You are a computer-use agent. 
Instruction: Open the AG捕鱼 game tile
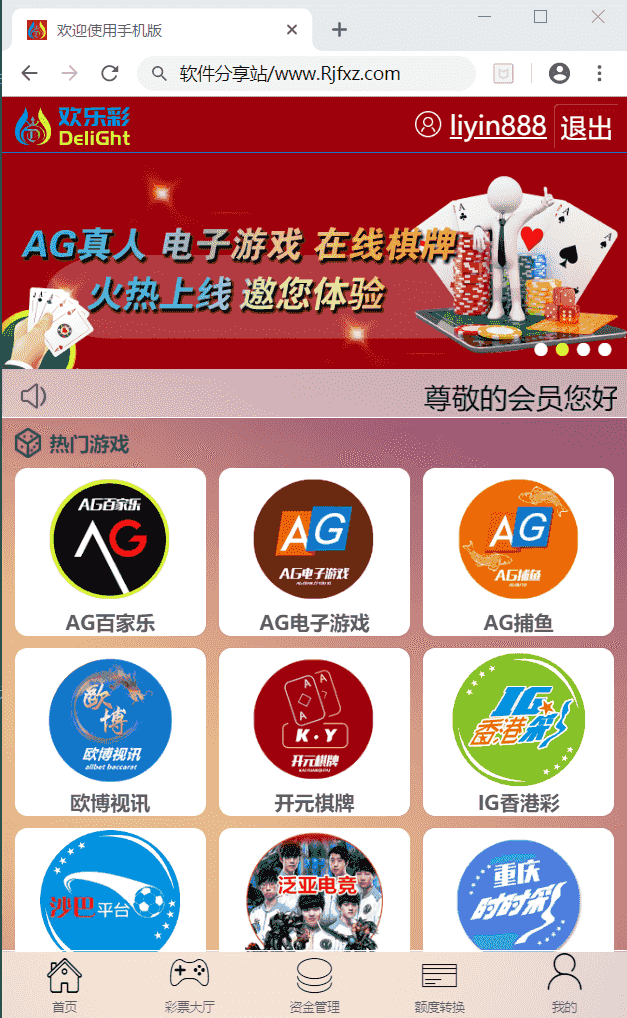(518, 552)
